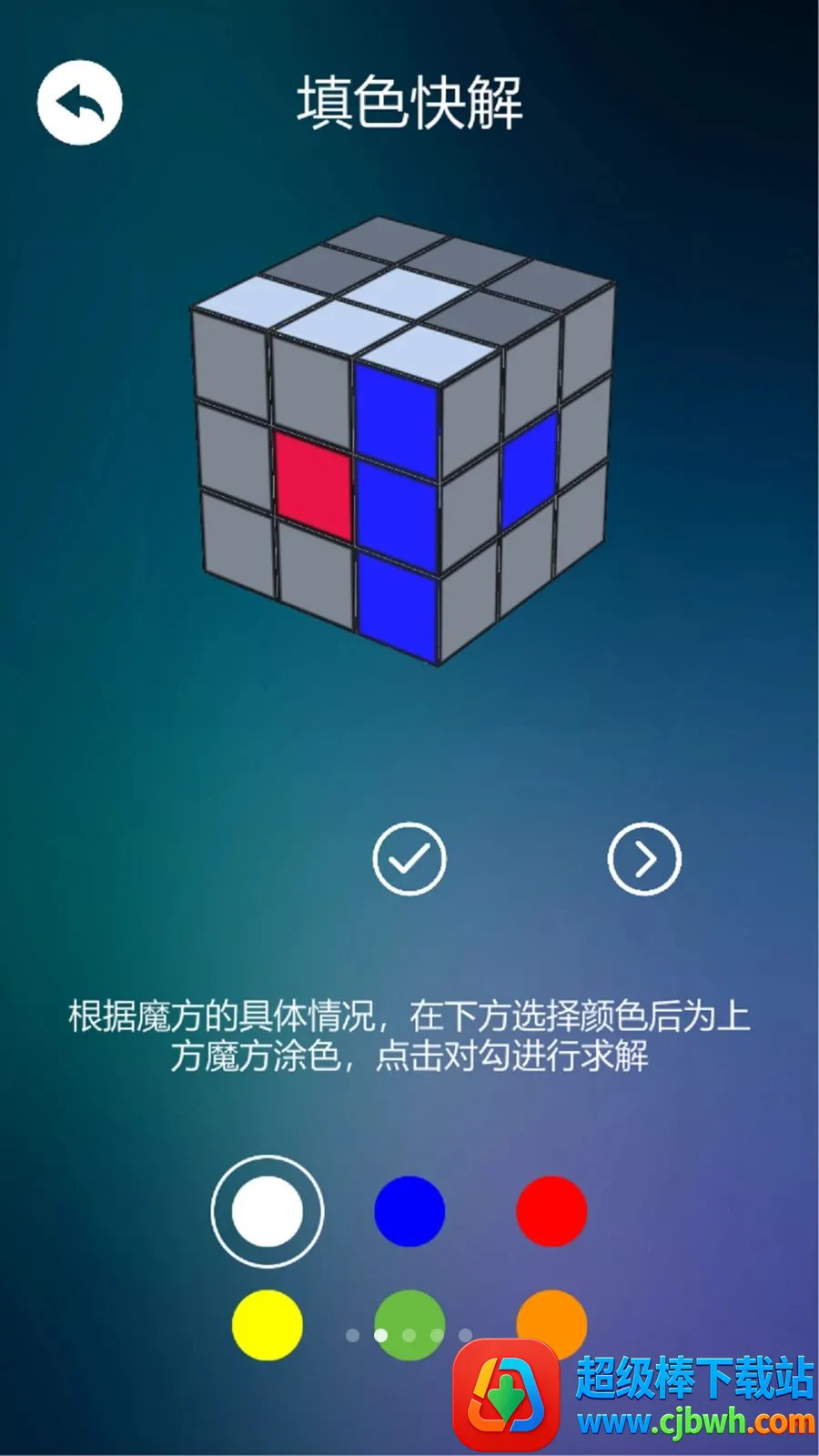Tap the checkmark to solve the cube

(x=409, y=858)
